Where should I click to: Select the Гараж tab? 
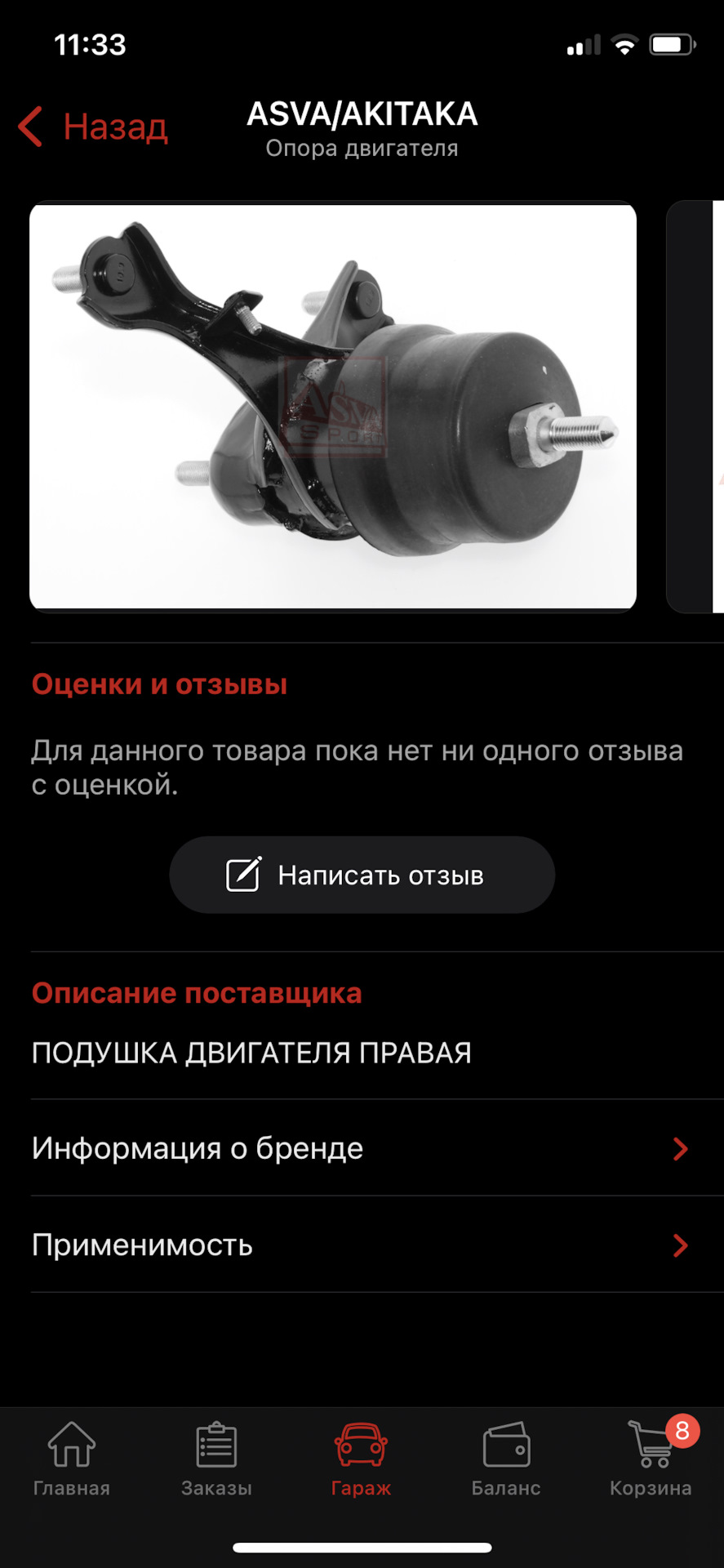pyautogui.click(x=361, y=1459)
